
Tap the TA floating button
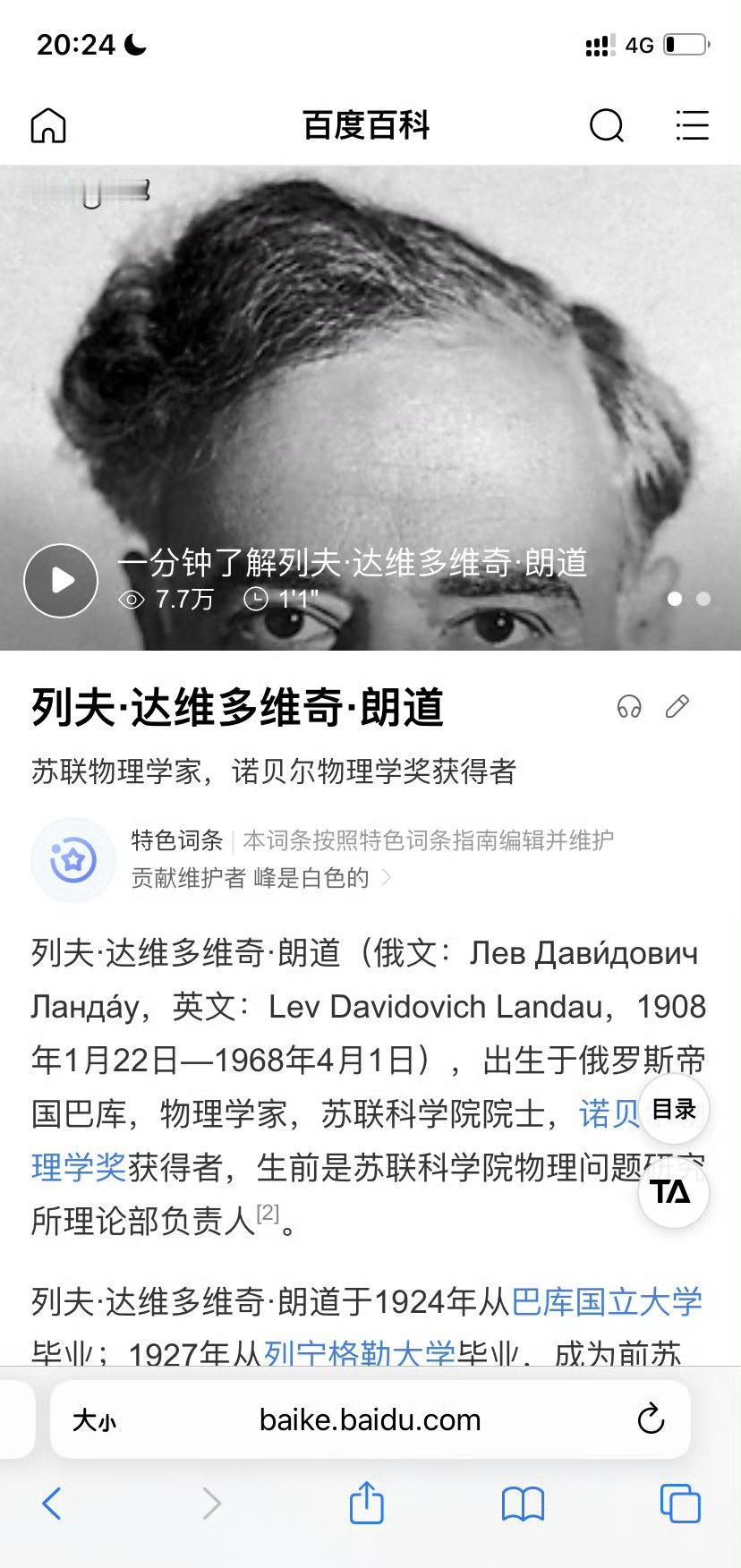(674, 1192)
